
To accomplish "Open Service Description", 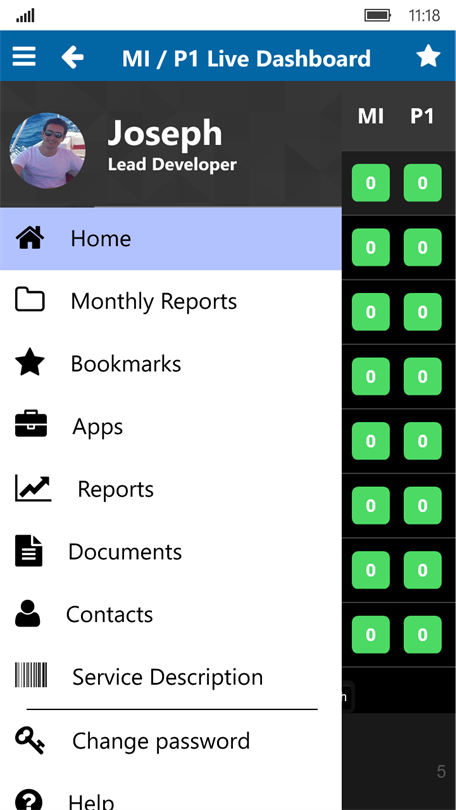I will (x=170, y=676).
